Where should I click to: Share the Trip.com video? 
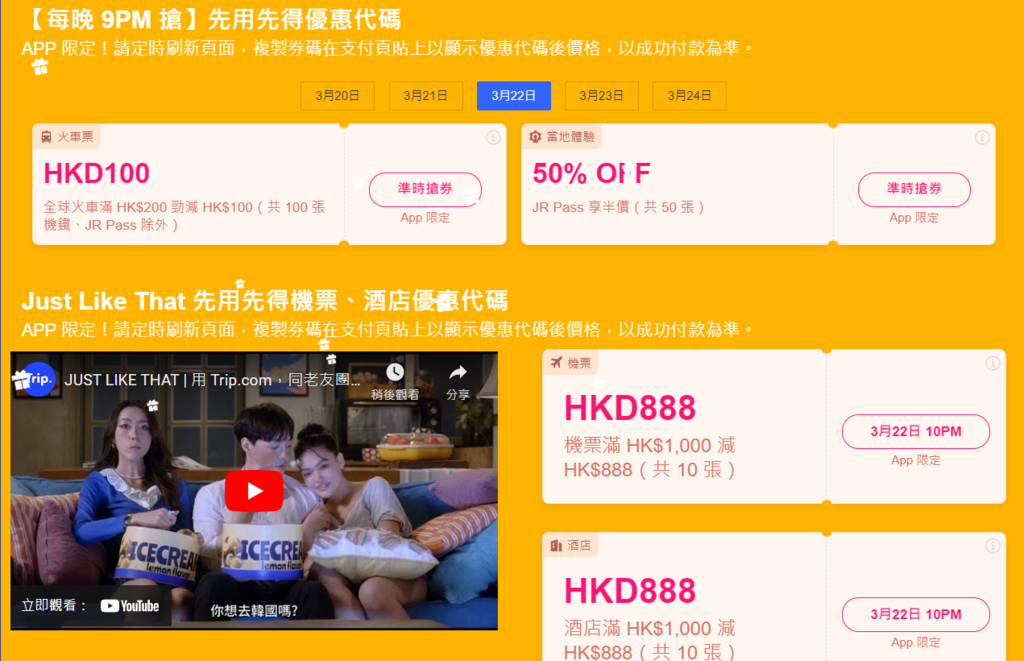[458, 380]
